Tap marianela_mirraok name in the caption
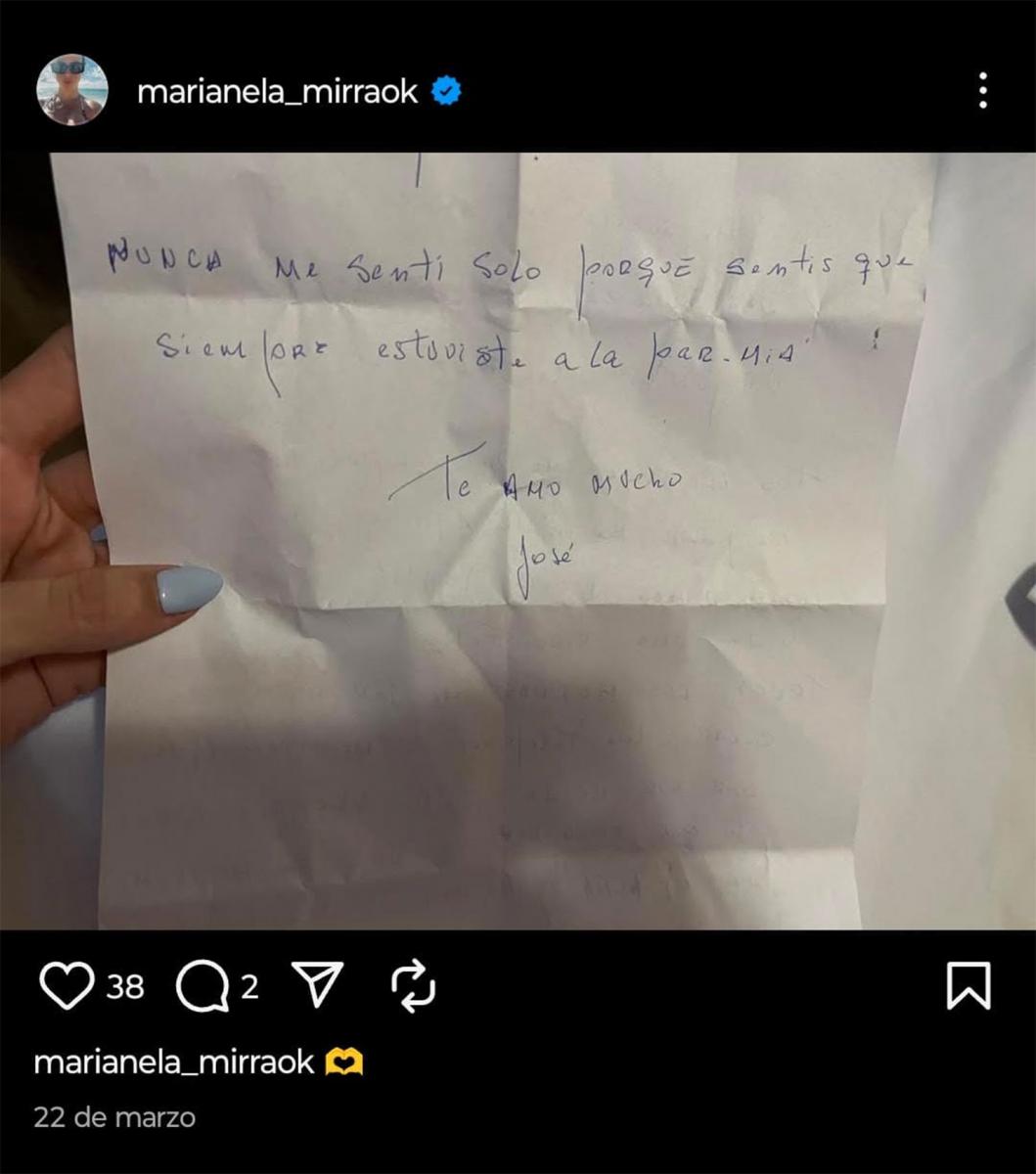 pyautogui.click(x=174, y=1062)
